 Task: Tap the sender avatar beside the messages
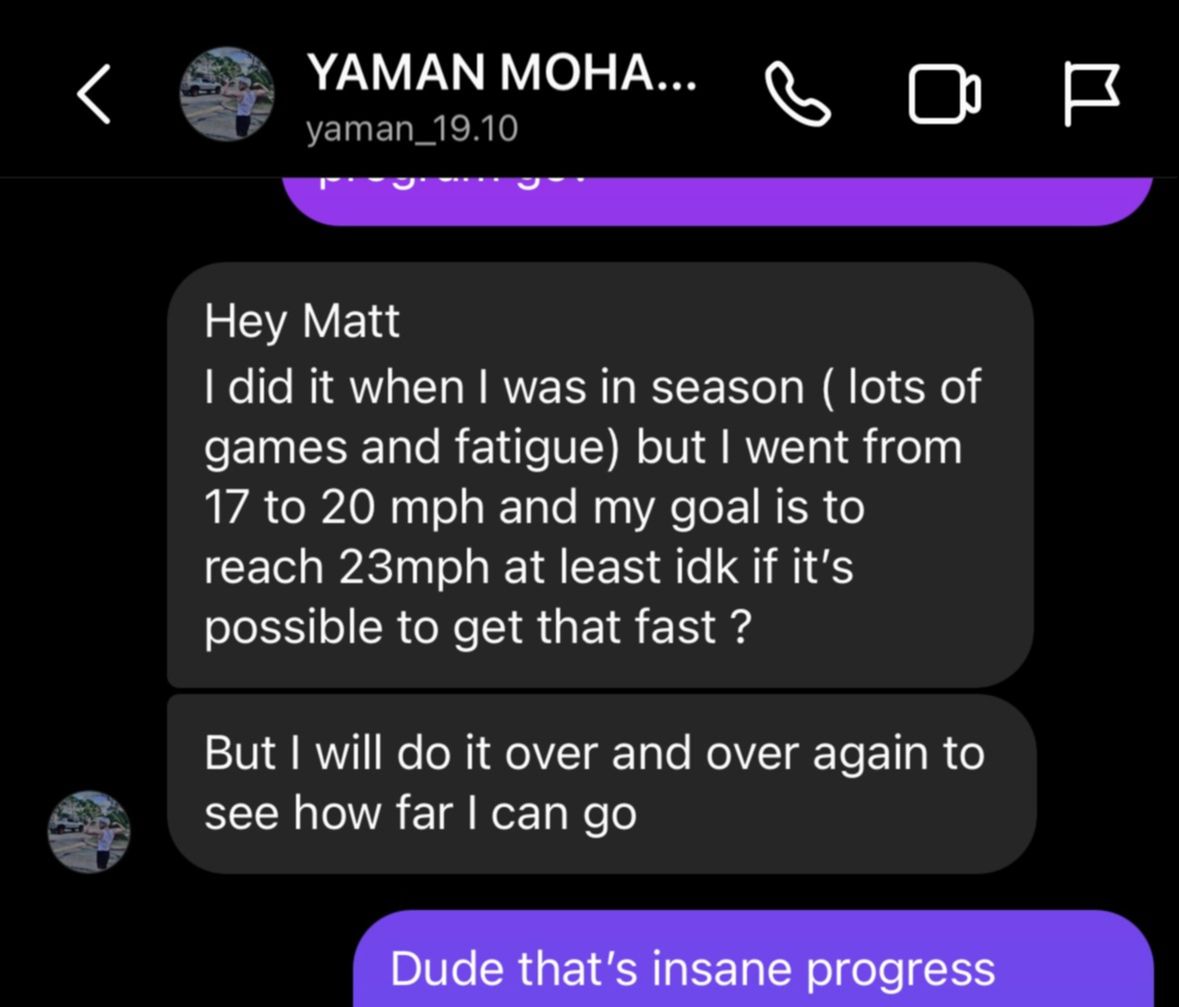(89, 832)
